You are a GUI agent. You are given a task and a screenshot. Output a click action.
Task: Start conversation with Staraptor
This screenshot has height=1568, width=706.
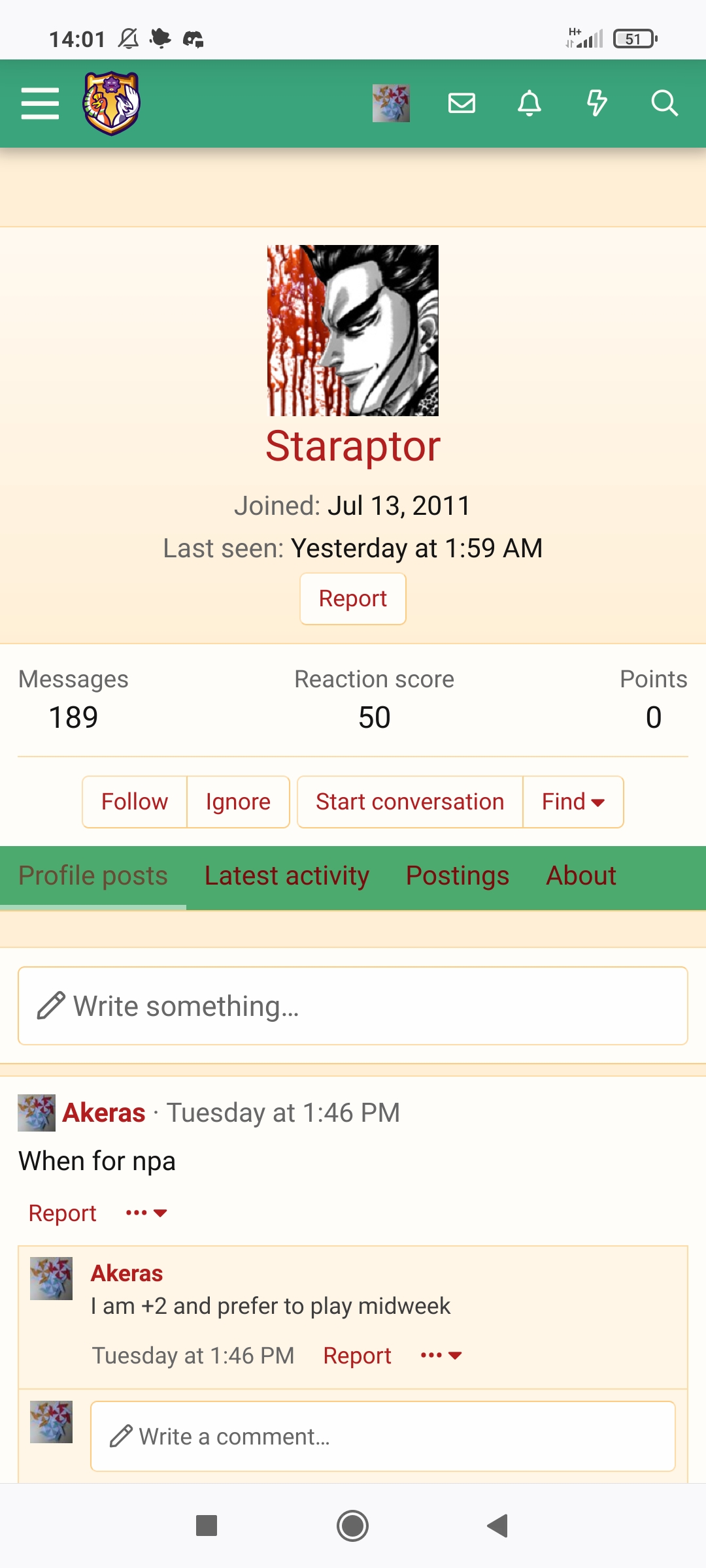click(410, 802)
